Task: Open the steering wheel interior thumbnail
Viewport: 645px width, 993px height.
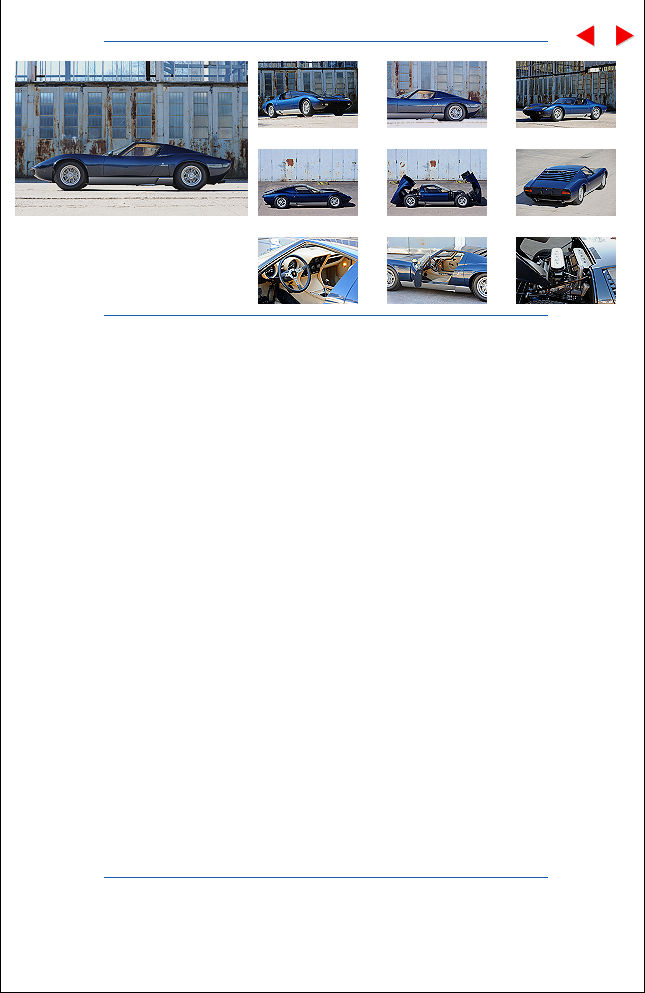Action: tap(307, 270)
